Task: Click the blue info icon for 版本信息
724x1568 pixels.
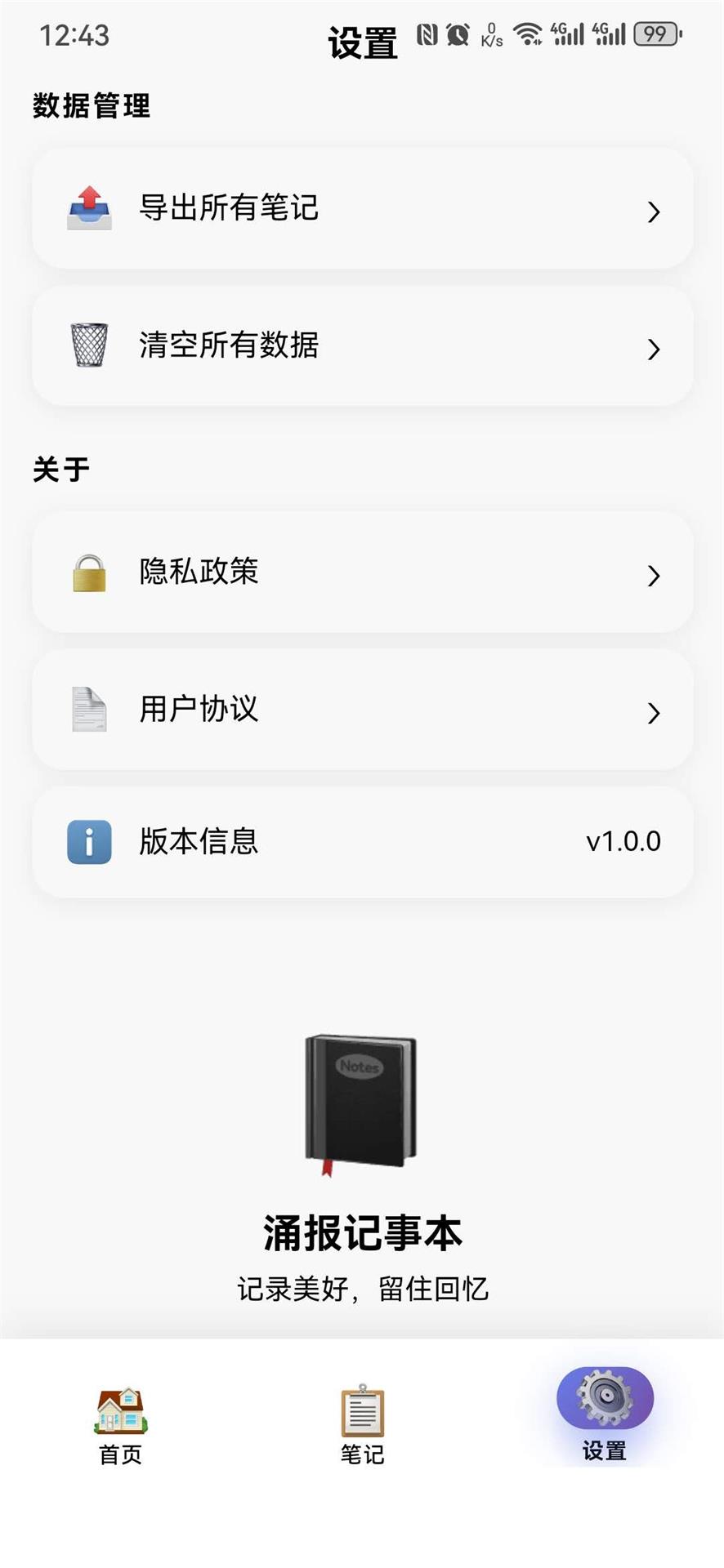Action: pos(88,840)
